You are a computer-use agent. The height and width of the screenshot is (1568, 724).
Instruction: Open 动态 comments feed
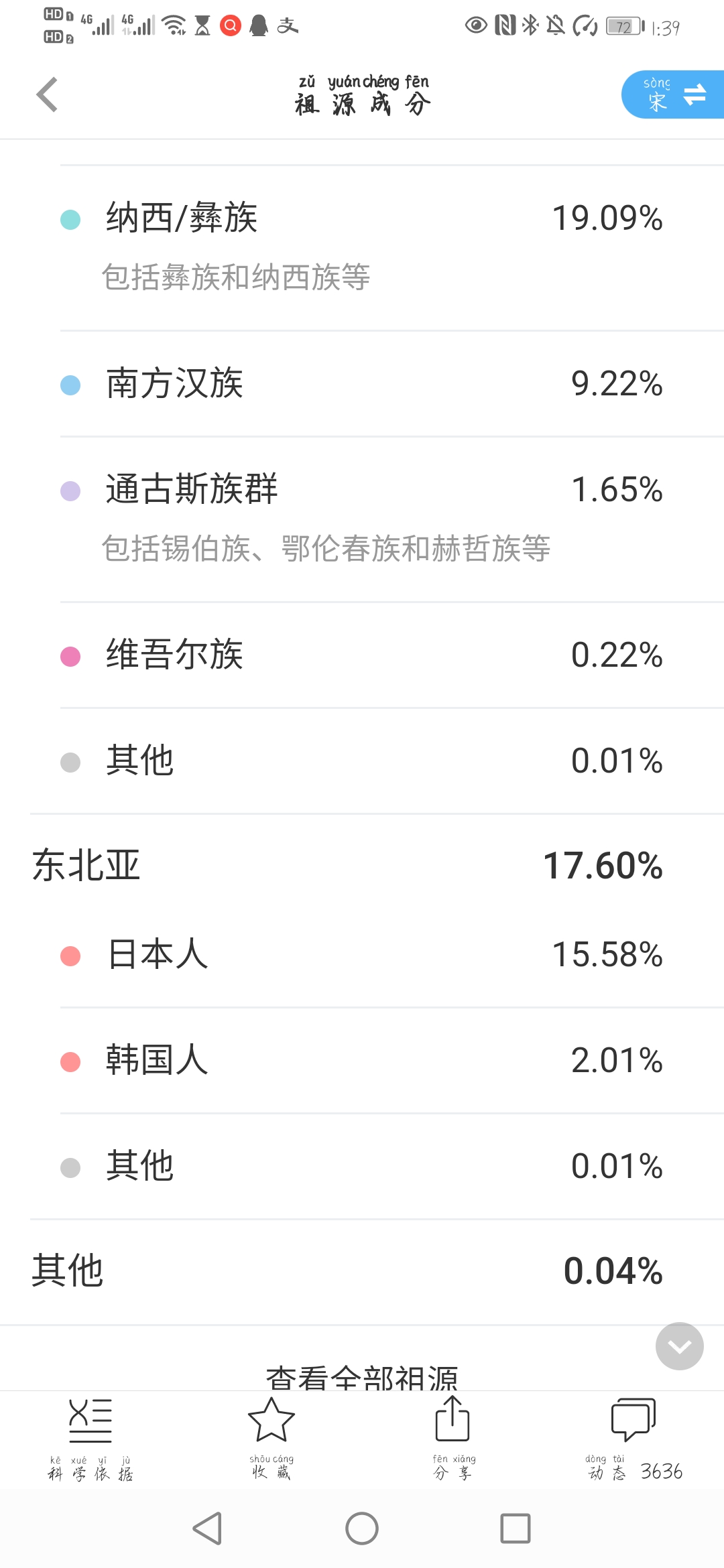tap(633, 1438)
